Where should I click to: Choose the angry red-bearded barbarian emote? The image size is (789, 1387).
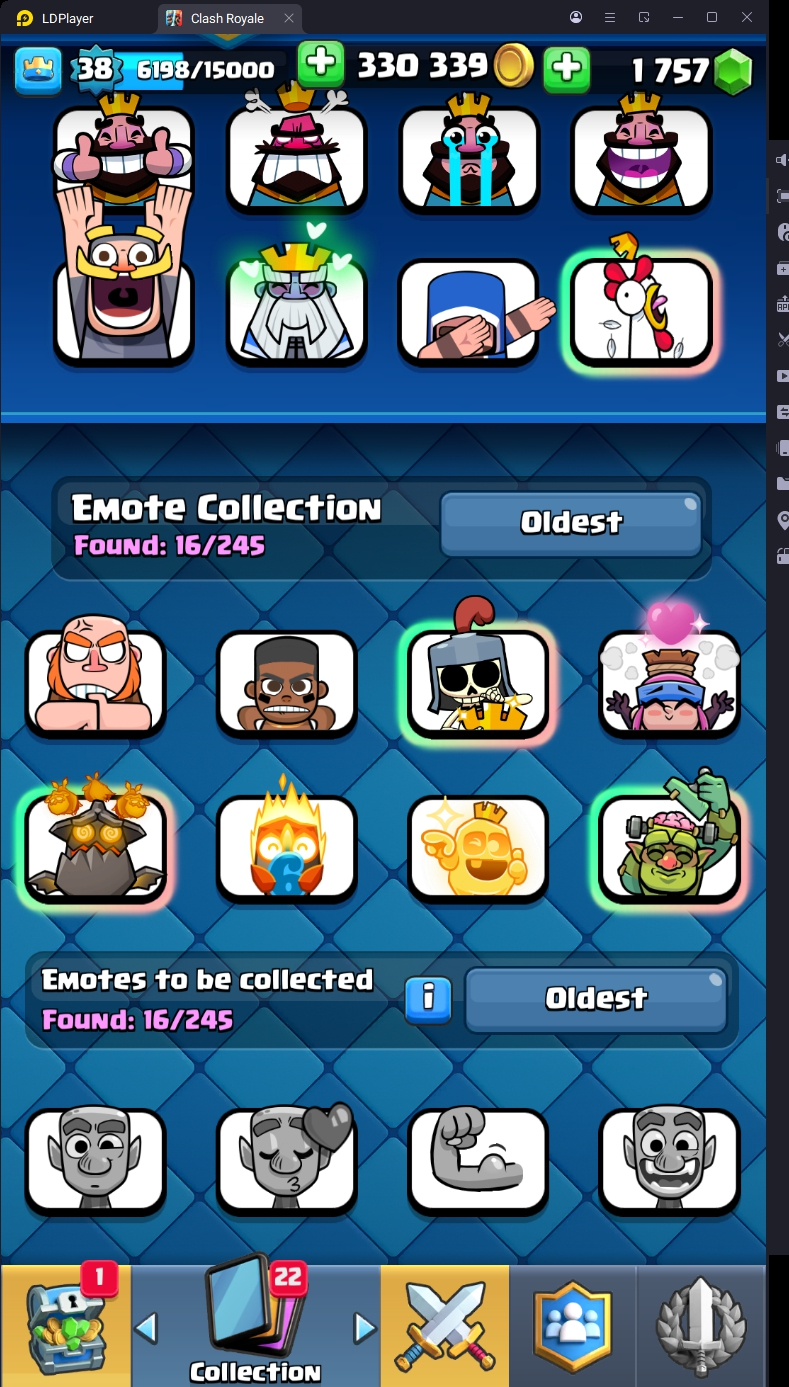click(95, 682)
